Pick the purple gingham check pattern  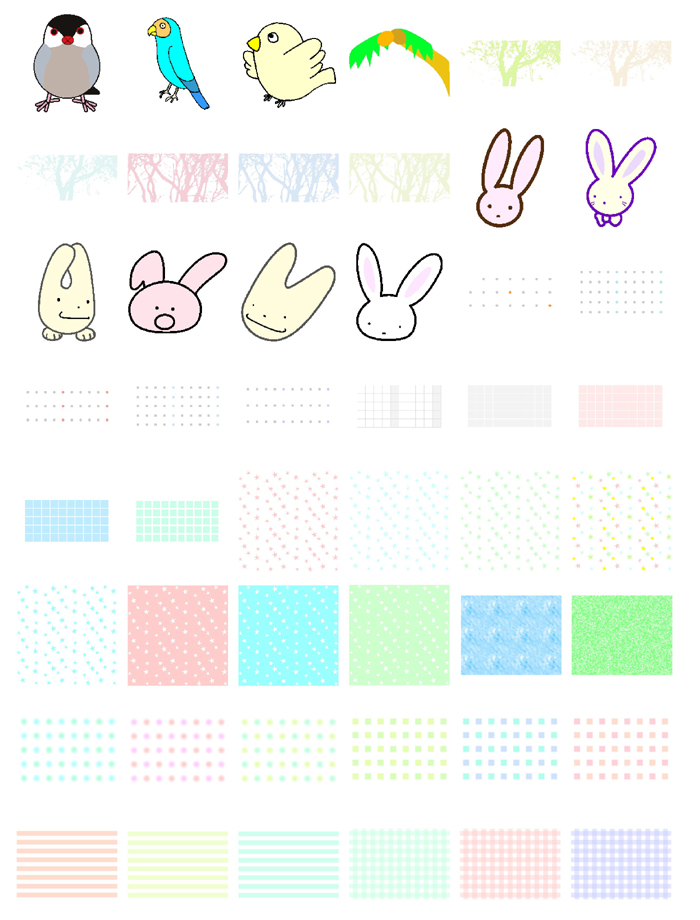621,863
